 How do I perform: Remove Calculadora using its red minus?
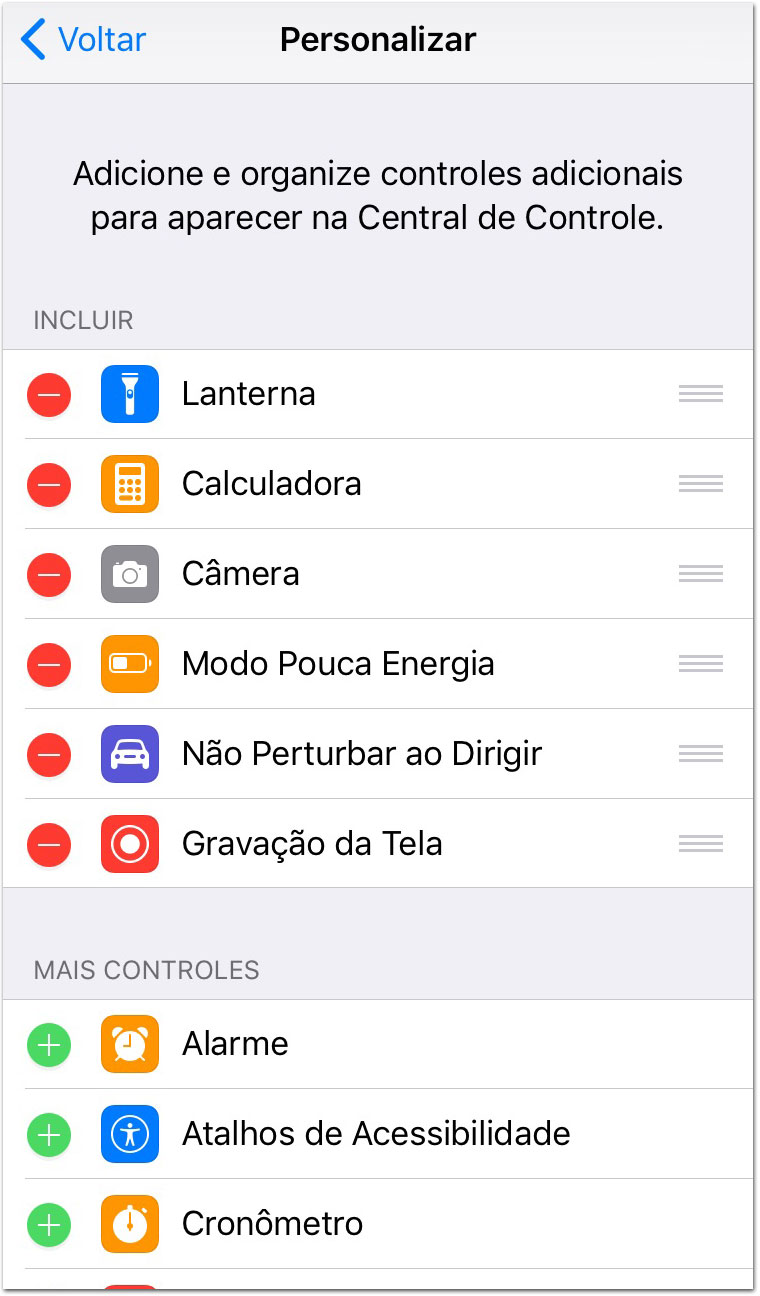48,484
